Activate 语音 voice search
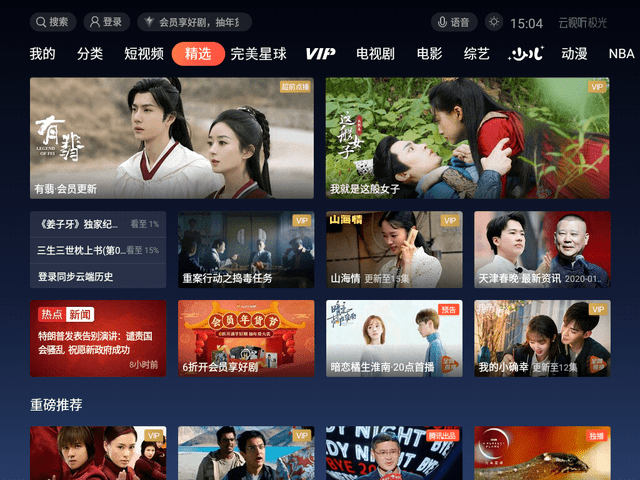 point(454,22)
